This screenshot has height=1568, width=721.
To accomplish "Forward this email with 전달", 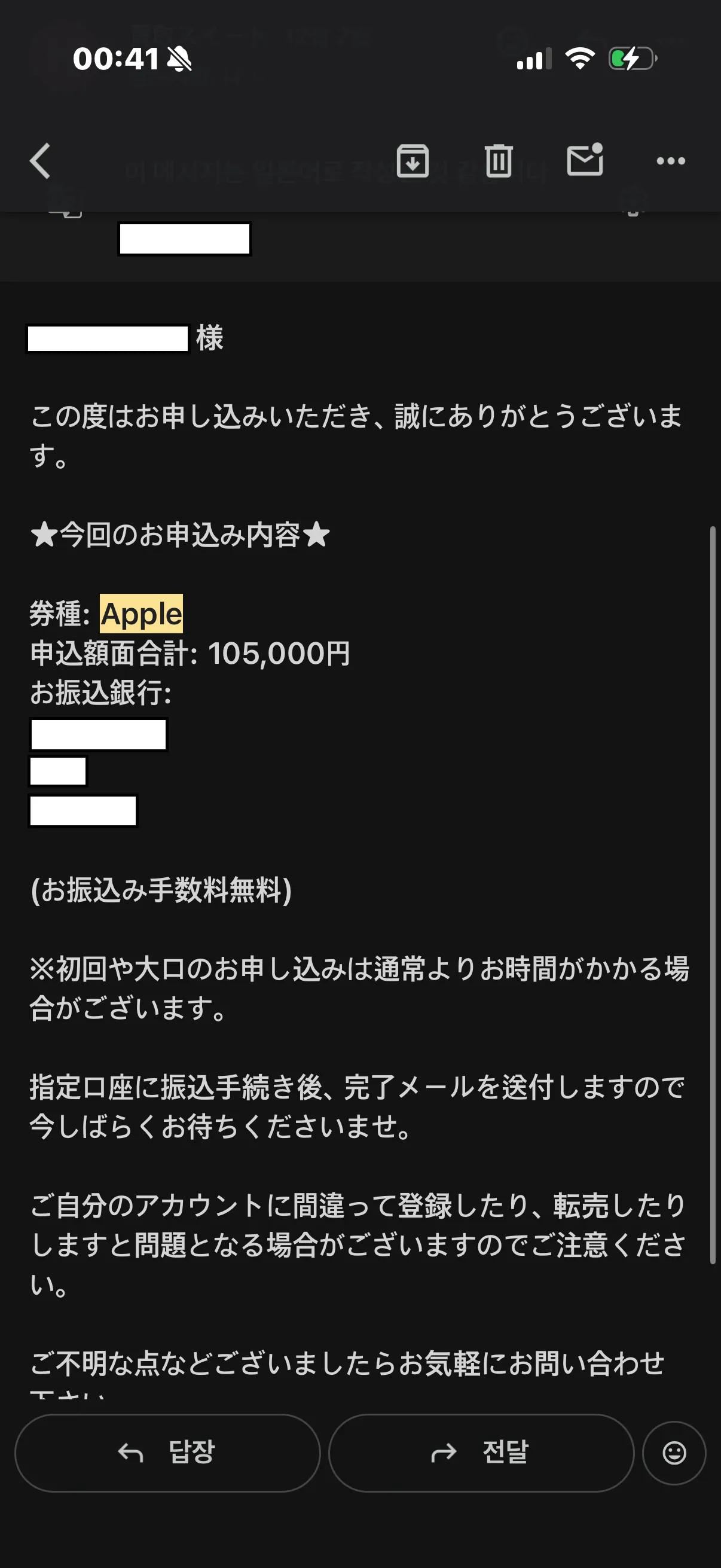I will [x=481, y=1453].
